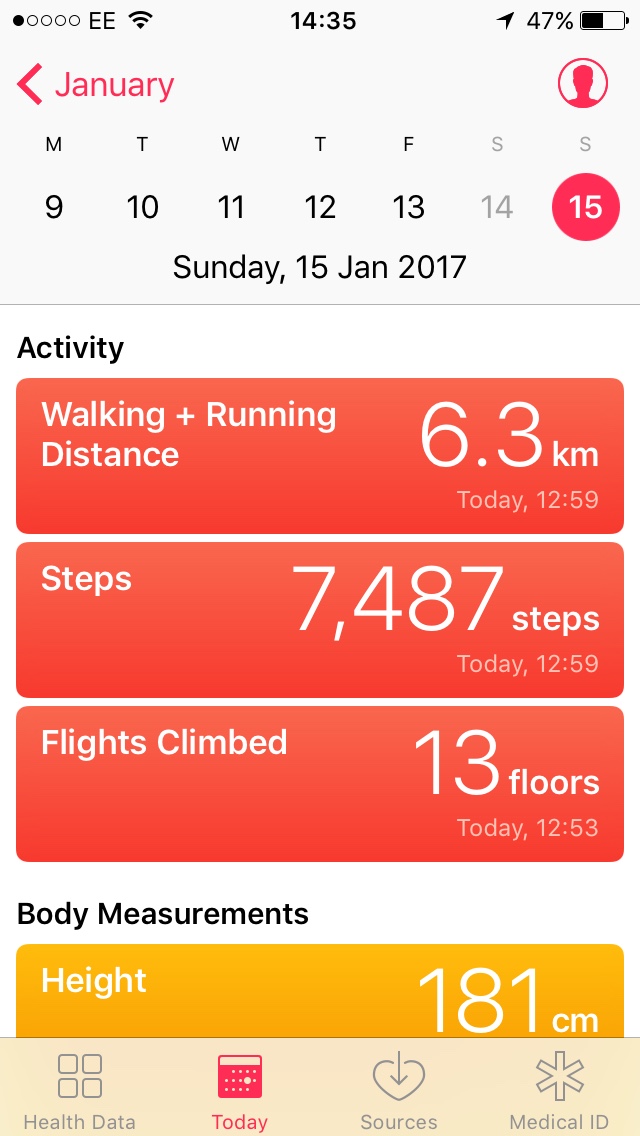This screenshot has height=1136, width=640.
Task: Select Thursday the 12th
Action: pyautogui.click(x=320, y=207)
